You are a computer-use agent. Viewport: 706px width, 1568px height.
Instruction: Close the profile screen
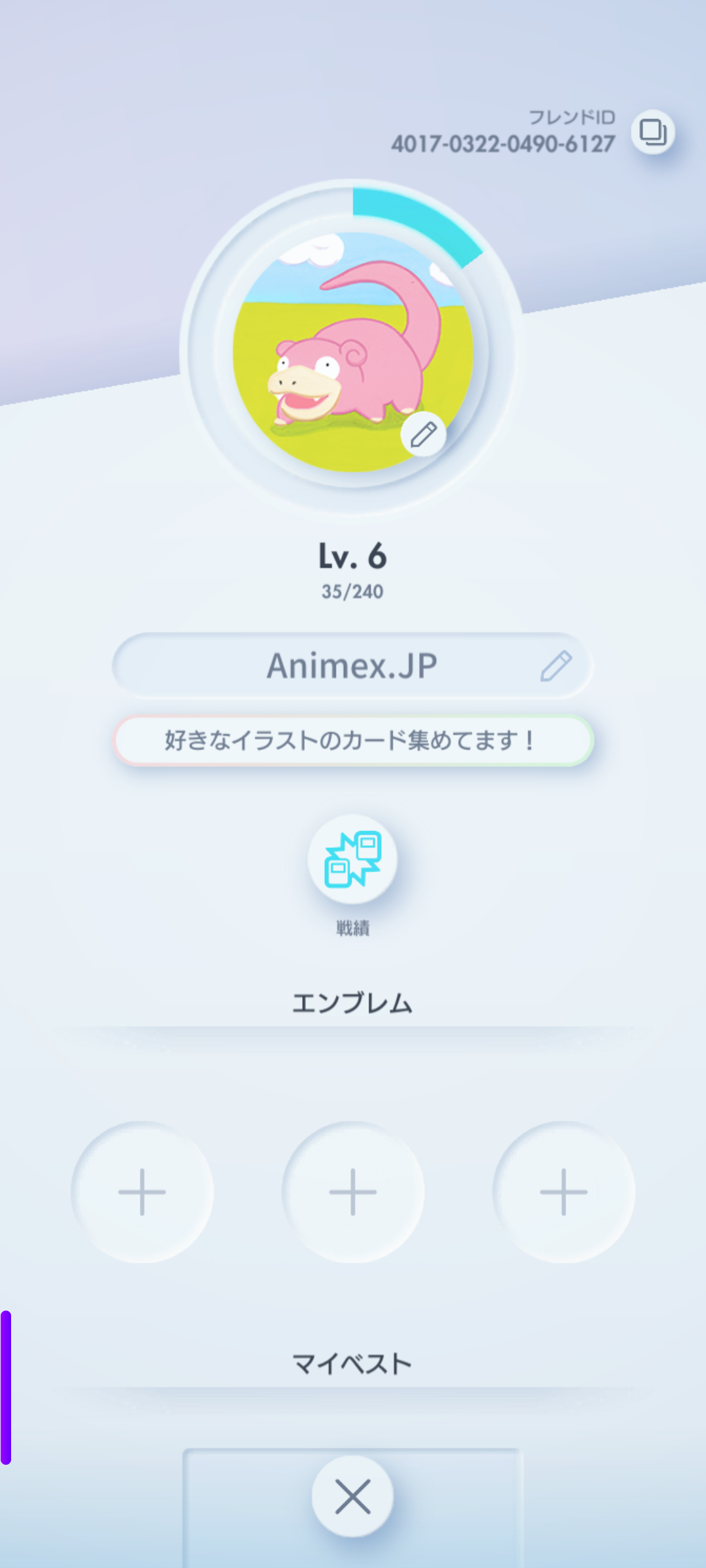coord(353,1496)
